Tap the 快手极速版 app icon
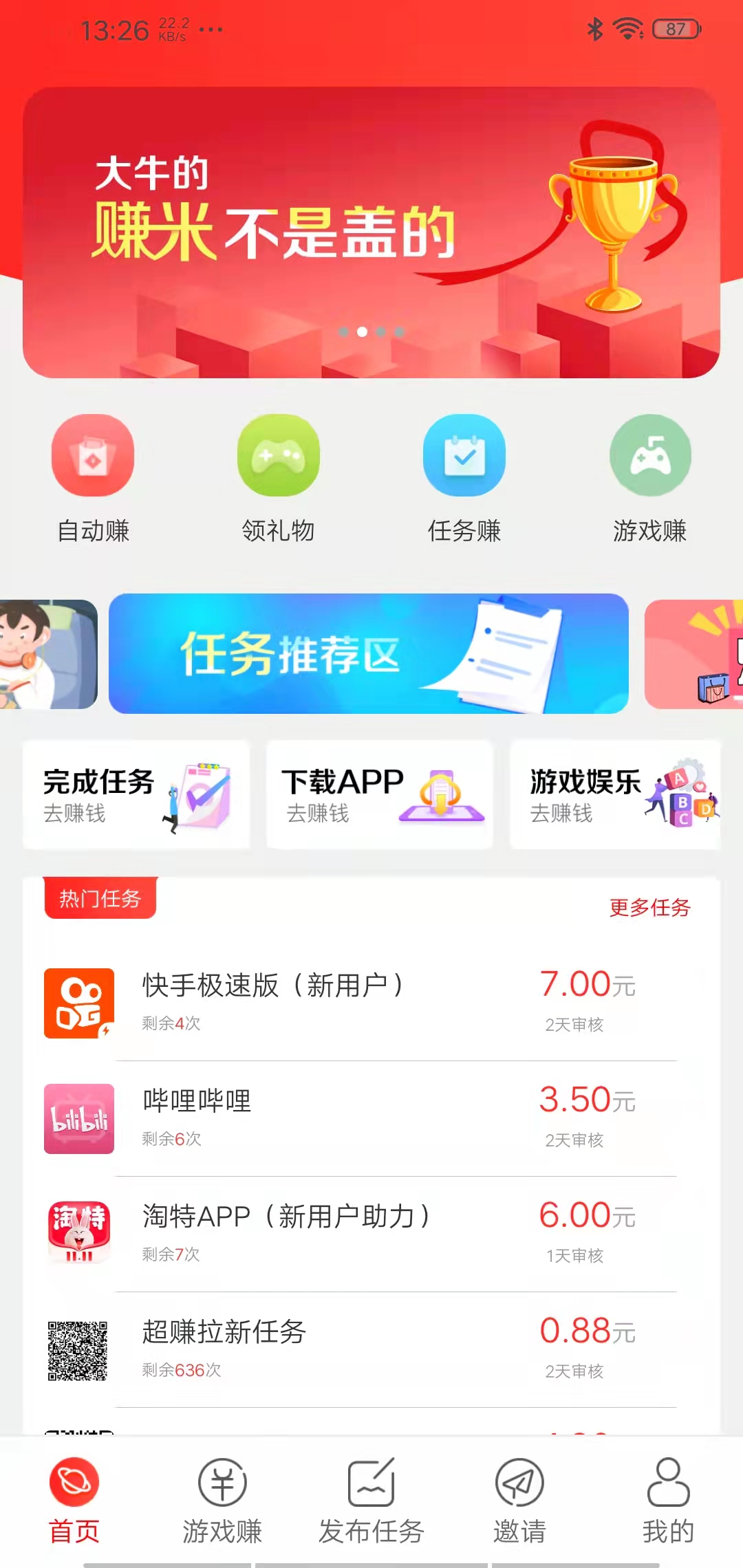743x1568 pixels. click(78, 1003)
